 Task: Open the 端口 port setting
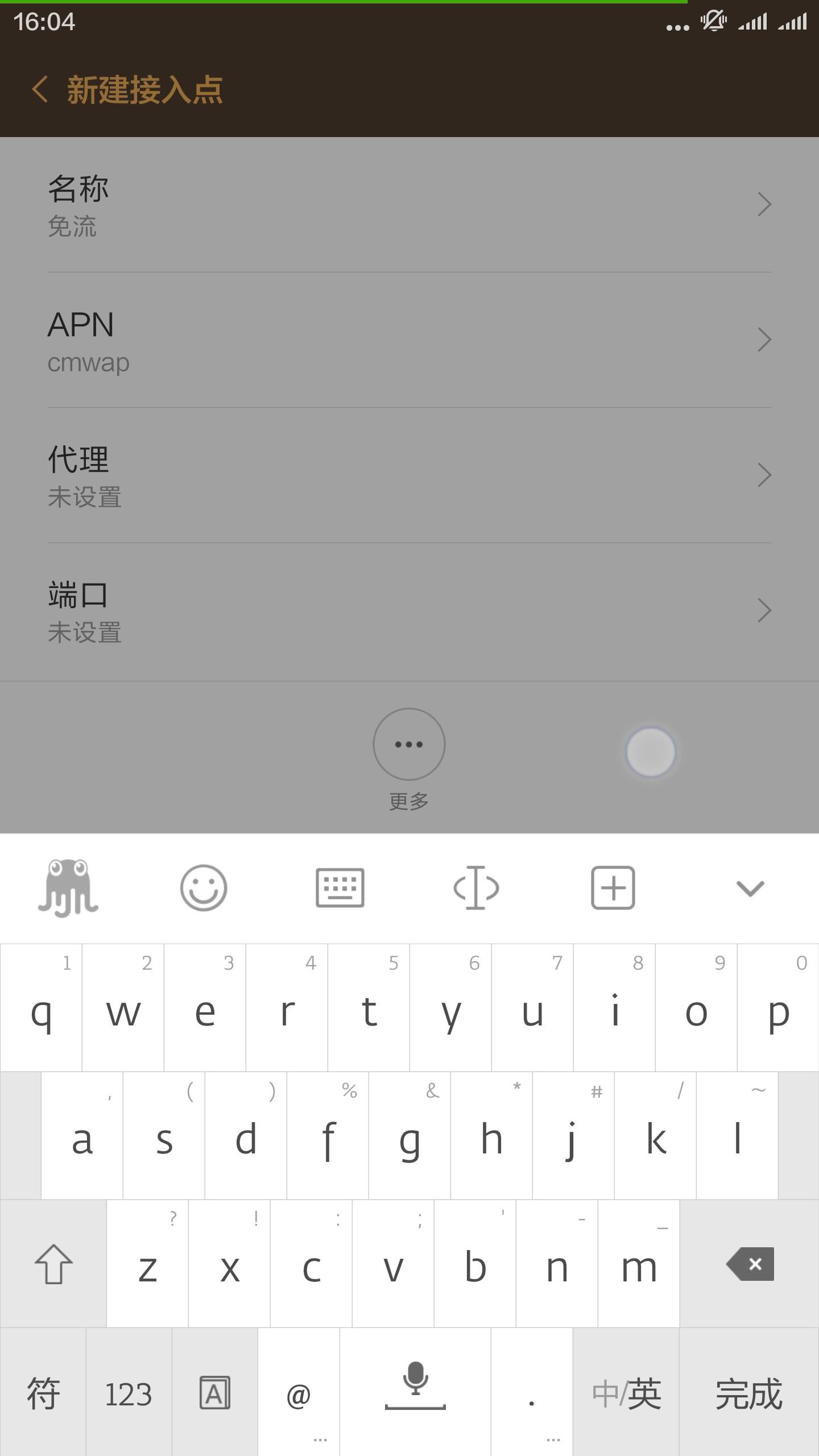(409, 611)
